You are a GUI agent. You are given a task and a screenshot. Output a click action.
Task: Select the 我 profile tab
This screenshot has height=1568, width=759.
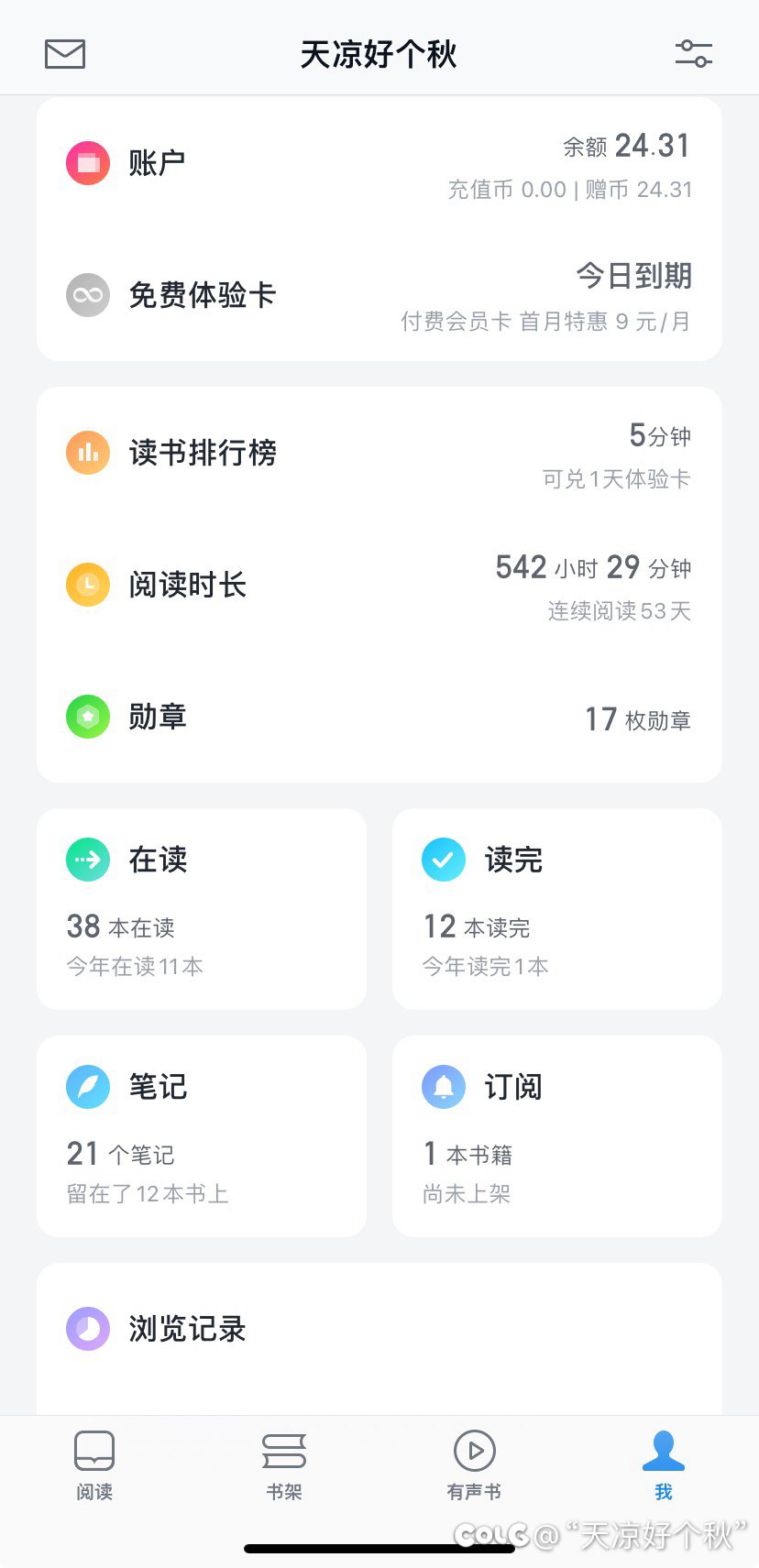click(664, 1464)
